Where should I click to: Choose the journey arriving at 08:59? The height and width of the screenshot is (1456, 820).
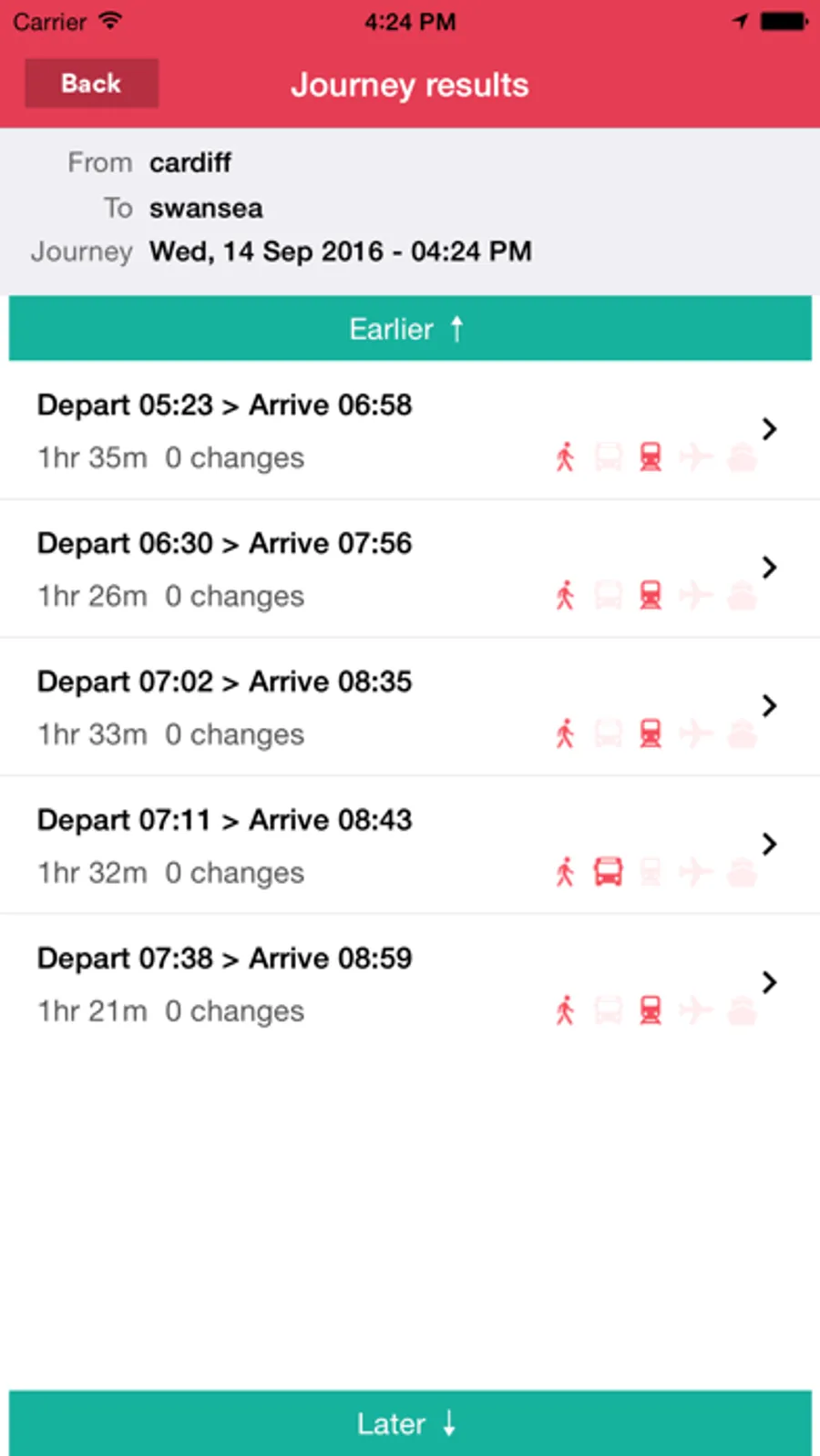[410, 984]
